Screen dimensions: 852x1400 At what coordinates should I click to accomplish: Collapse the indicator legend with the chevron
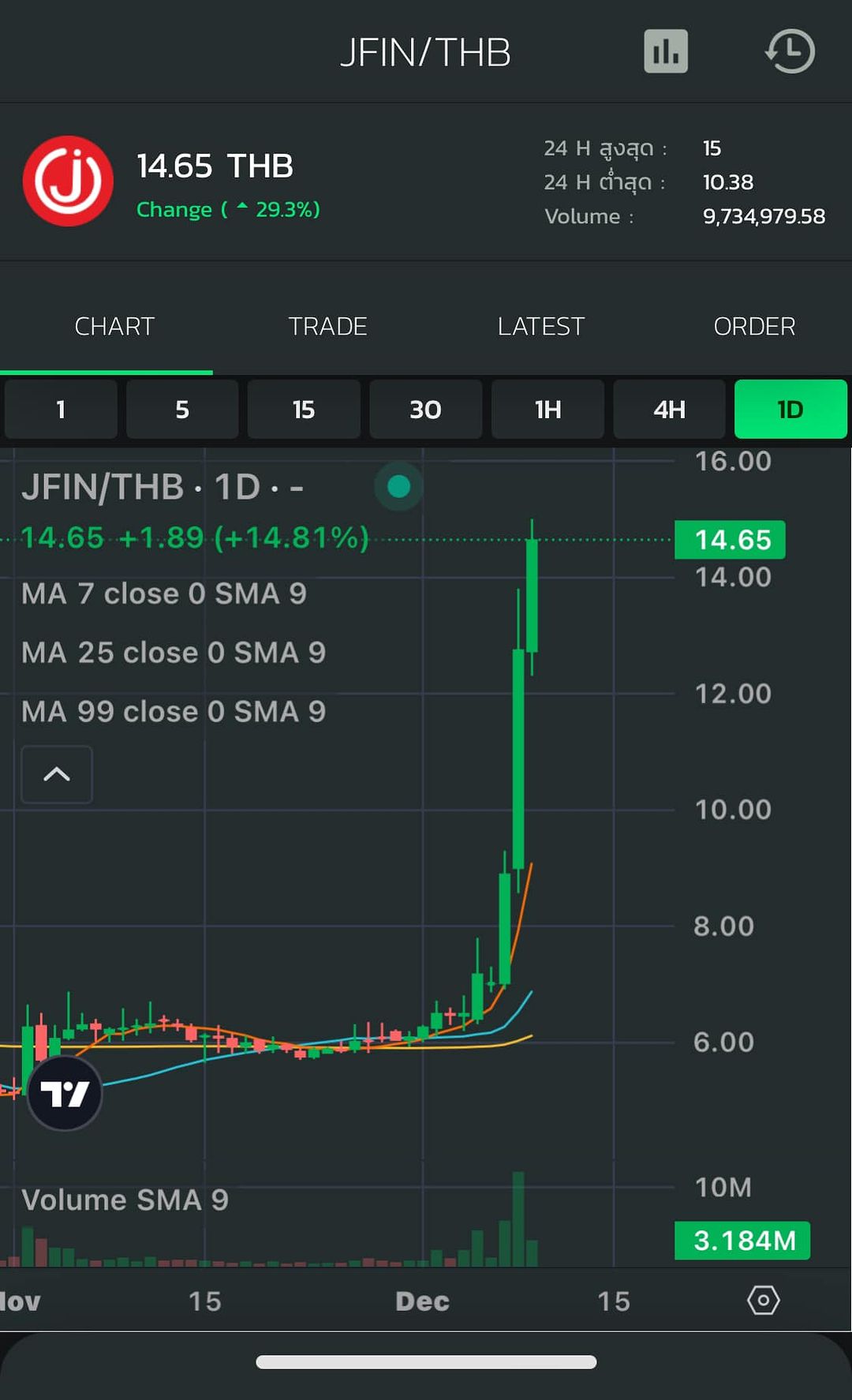pos(57,774)
